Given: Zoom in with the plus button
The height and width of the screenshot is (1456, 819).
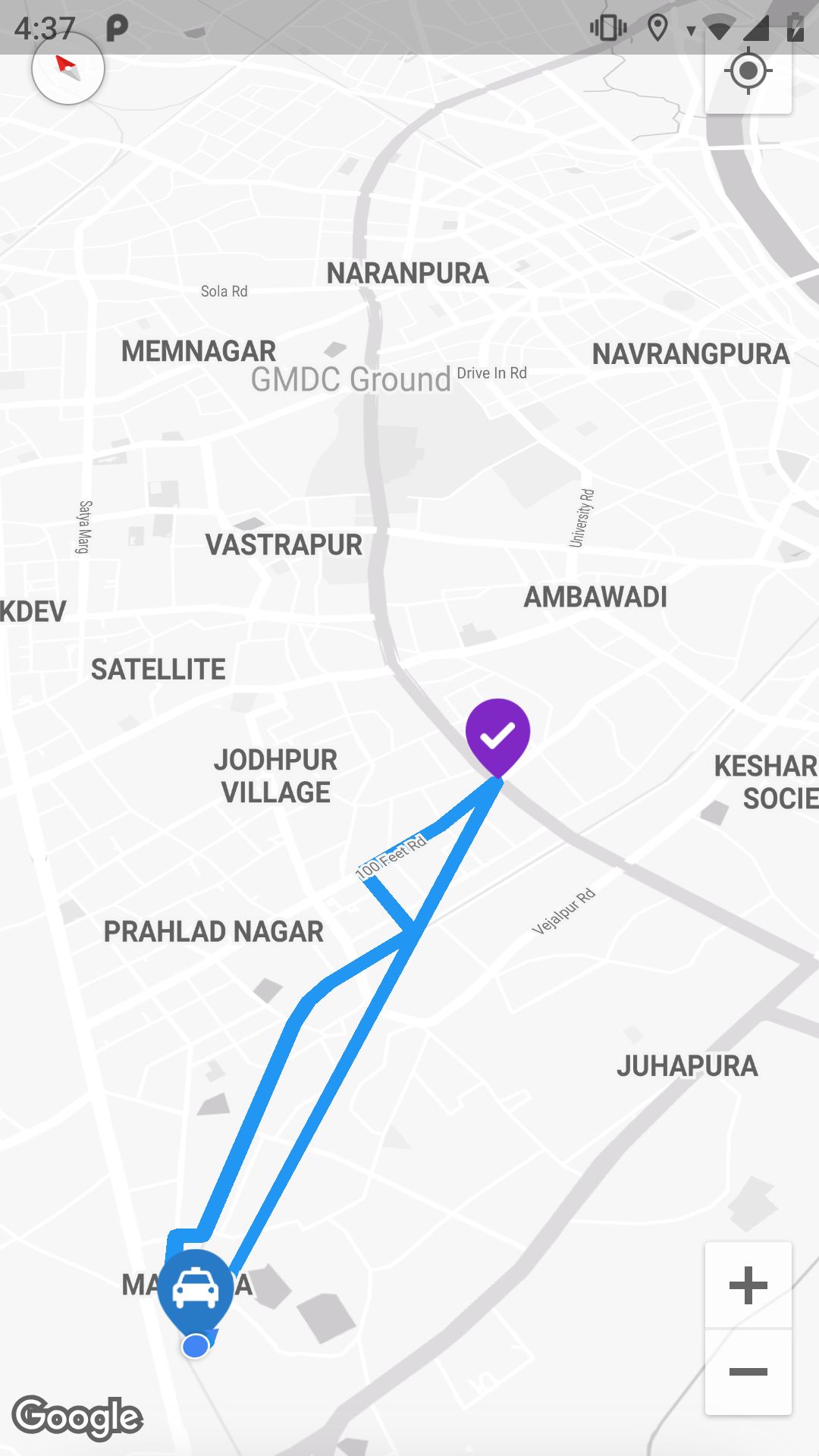Looking at the screenshot, I should 748,1285.
